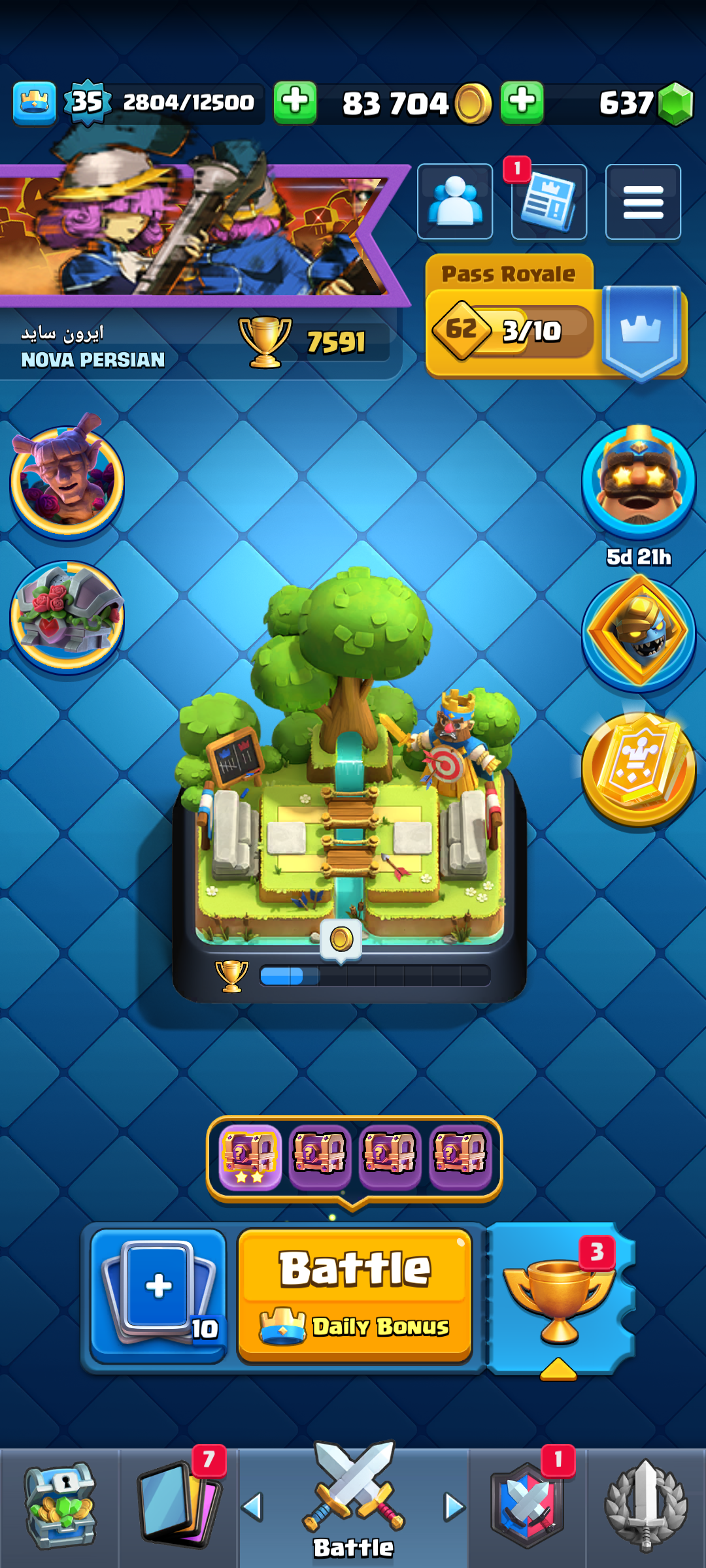Open the first chest slot with stars
Image resolution: width=706 pixels, height=1568 pixels.
pyautogui.click(x=250, y=1157)
